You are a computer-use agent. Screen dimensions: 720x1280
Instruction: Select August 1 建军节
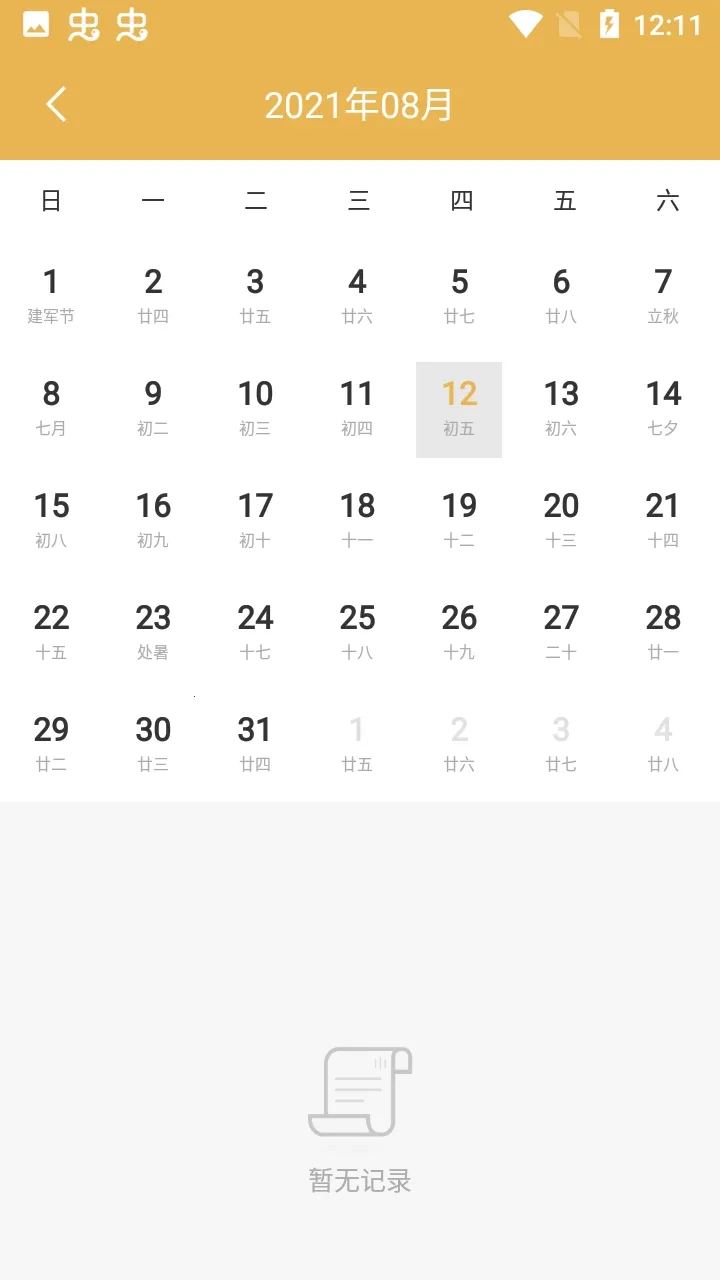(51, 296)
